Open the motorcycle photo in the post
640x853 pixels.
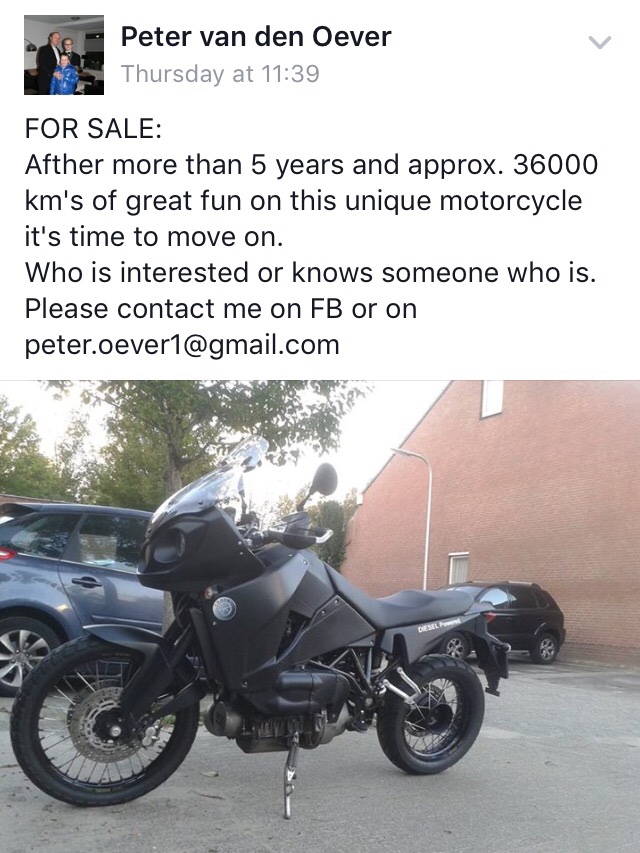pos(320,615)
